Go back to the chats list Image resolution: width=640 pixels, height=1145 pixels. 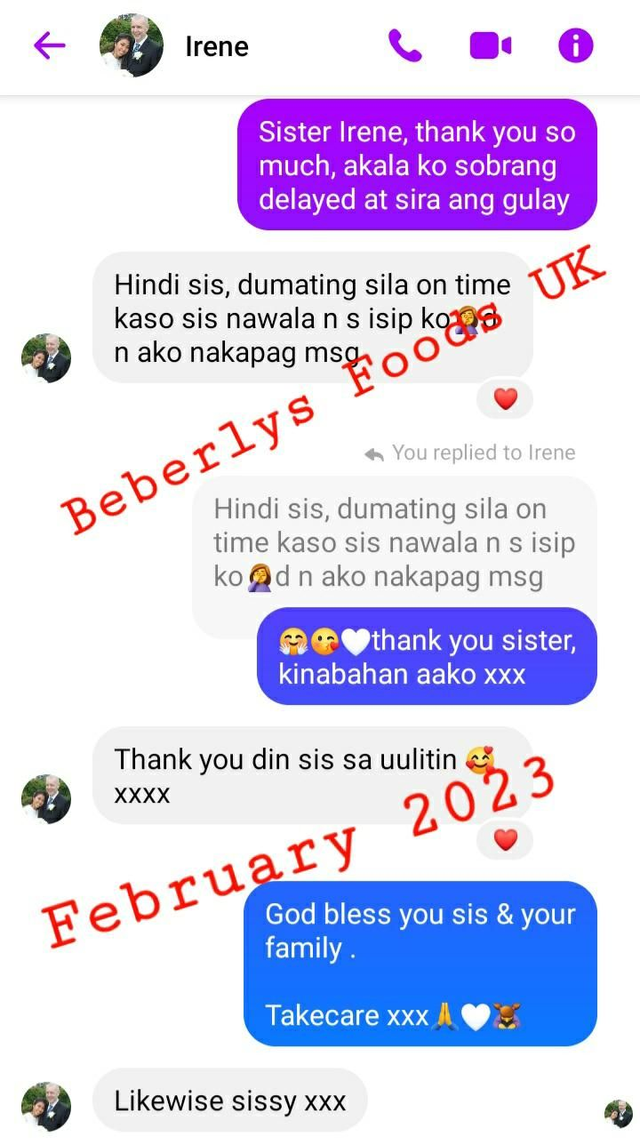tap(49, 45)
